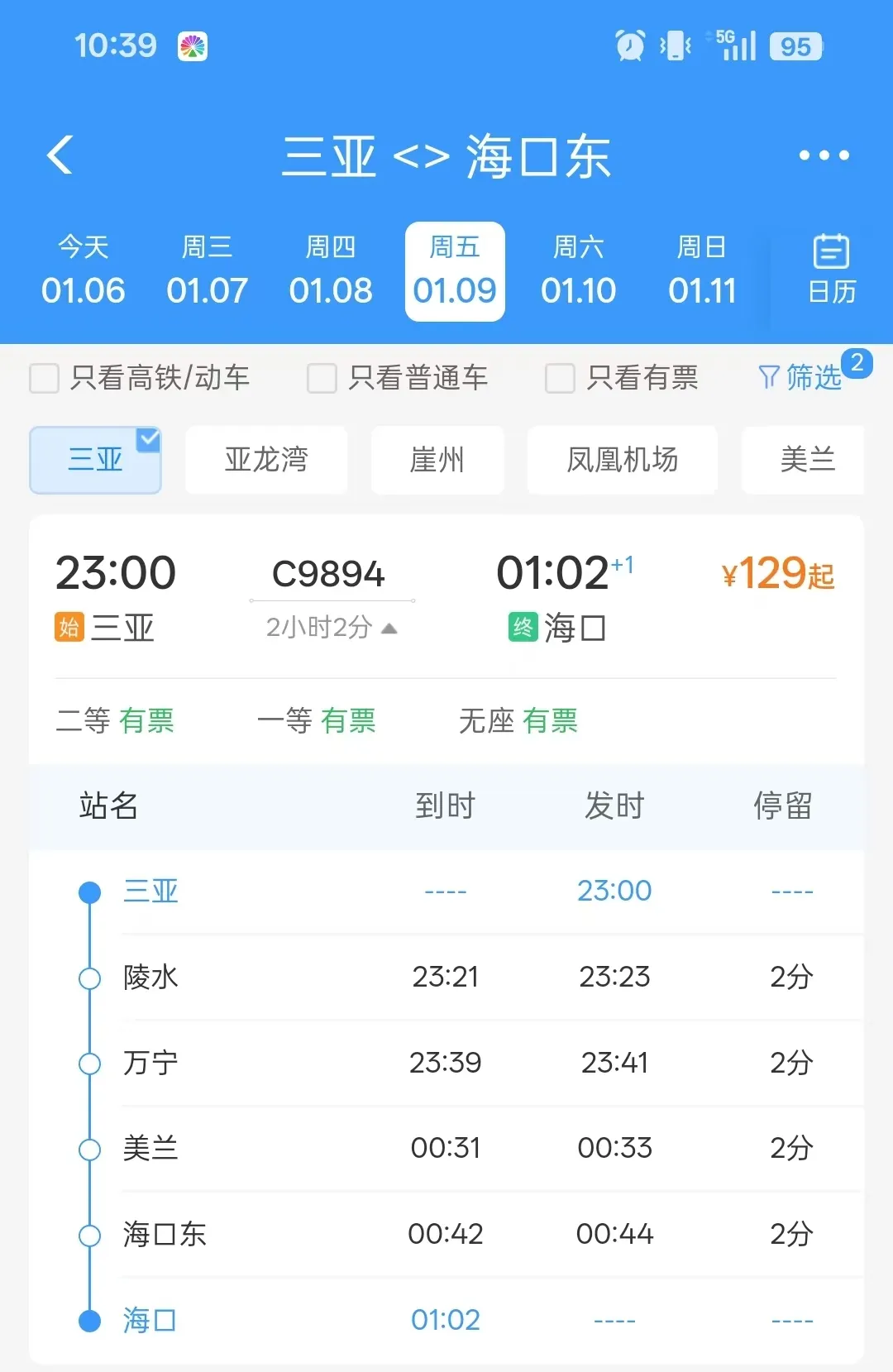This screenshot has height=1372, width=893.
Task: Enable 只看普通车 filter checkbox
Action: pos(322,379)
